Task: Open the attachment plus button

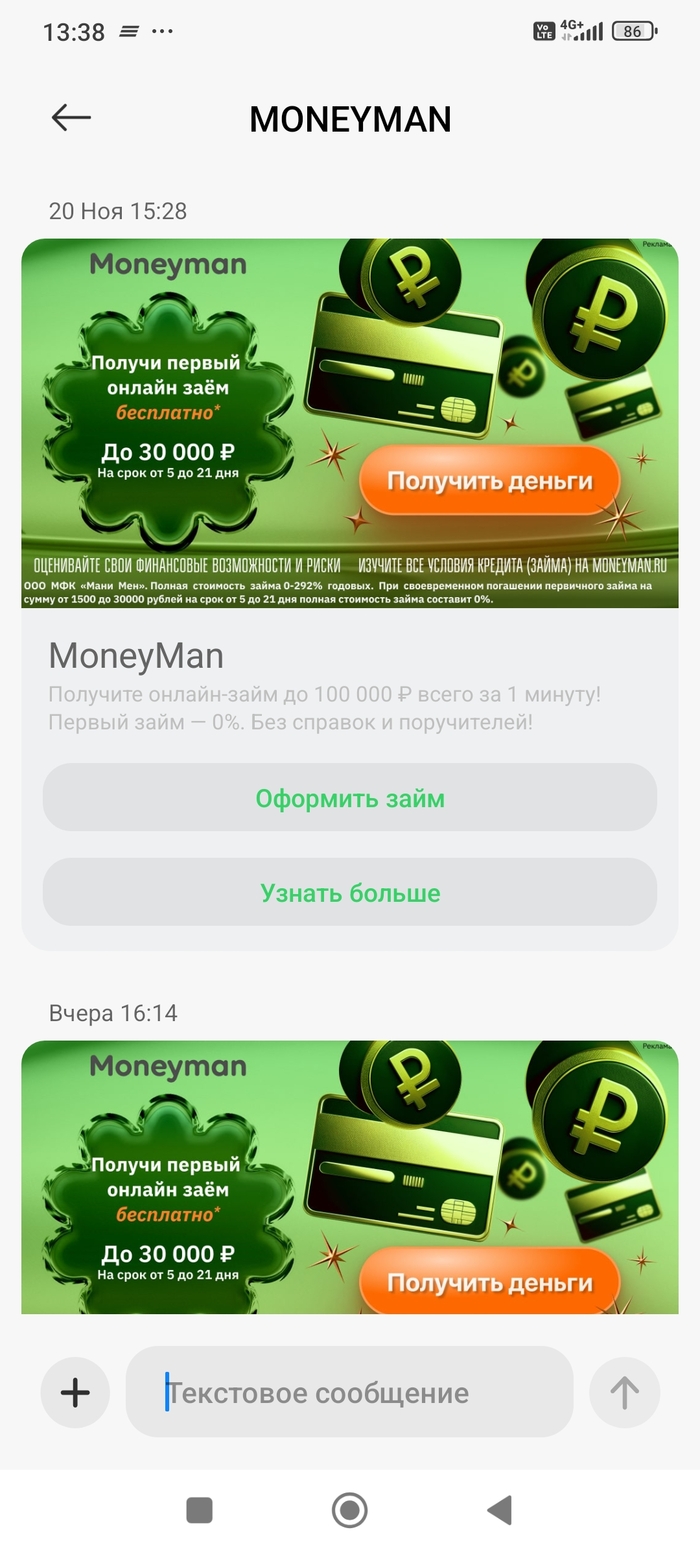Action: [x=75, y=1392]
